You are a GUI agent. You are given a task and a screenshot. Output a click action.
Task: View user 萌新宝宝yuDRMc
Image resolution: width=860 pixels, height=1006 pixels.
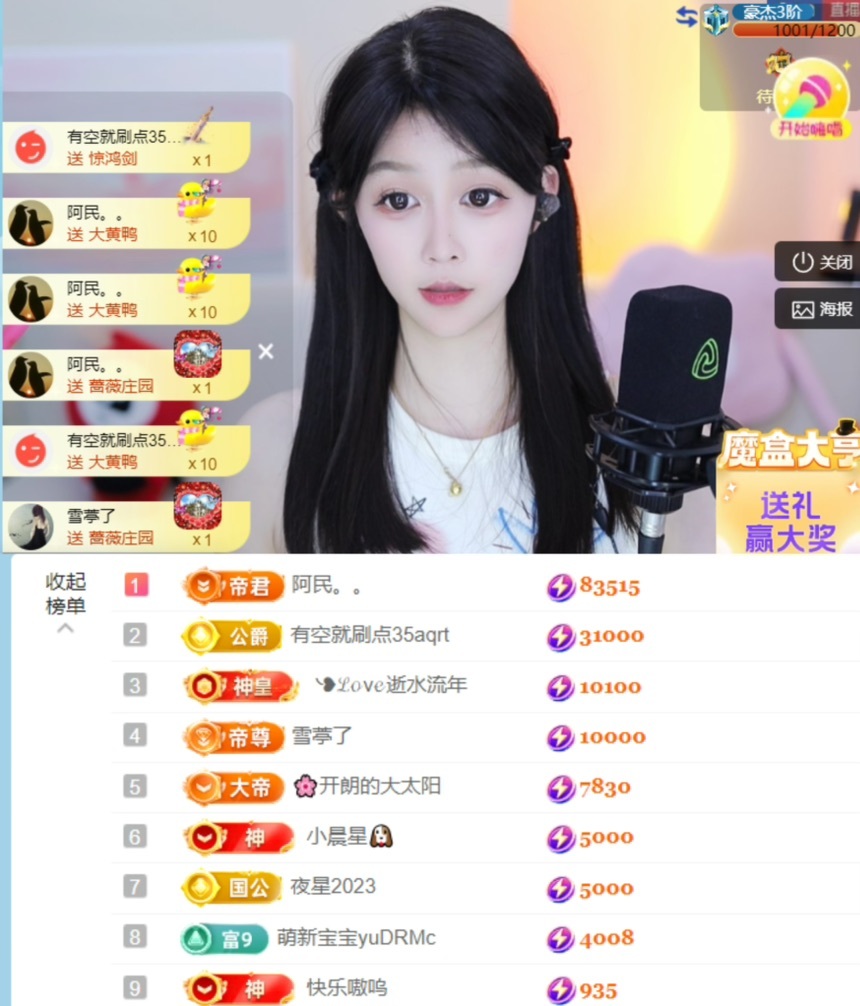pos(356,938)
